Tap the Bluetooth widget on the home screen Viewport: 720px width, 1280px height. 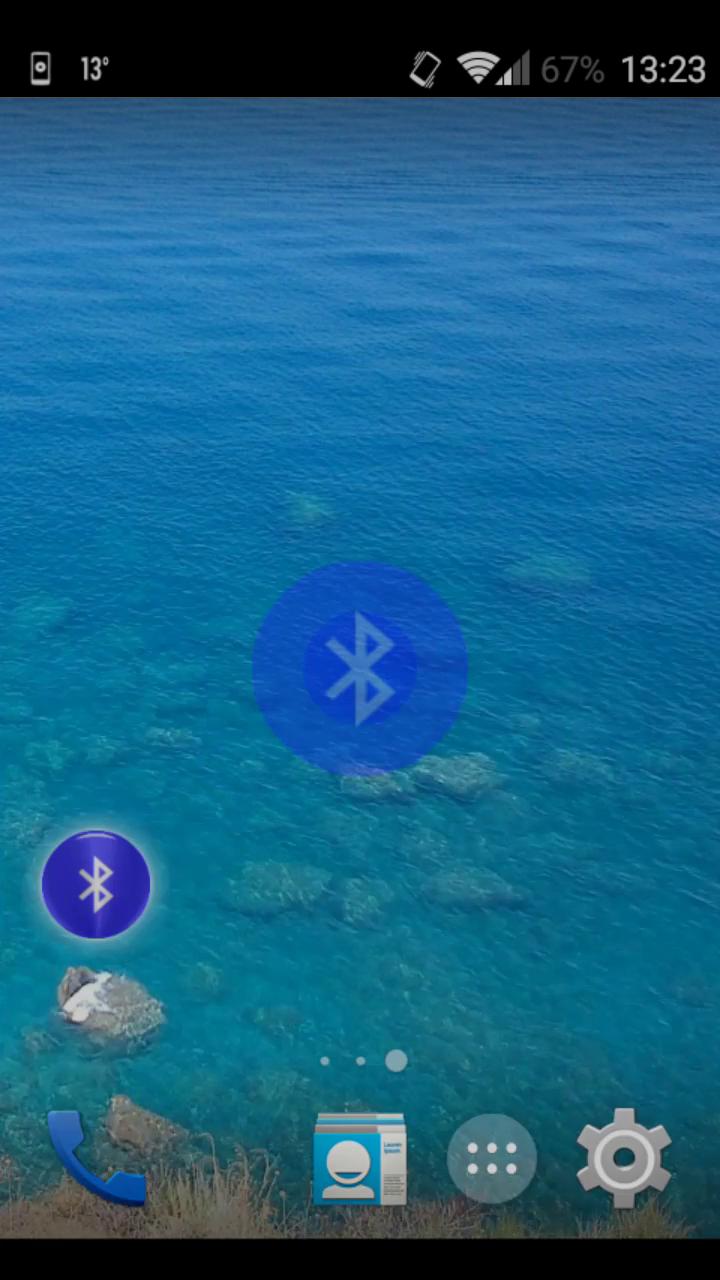coord(96,884)
